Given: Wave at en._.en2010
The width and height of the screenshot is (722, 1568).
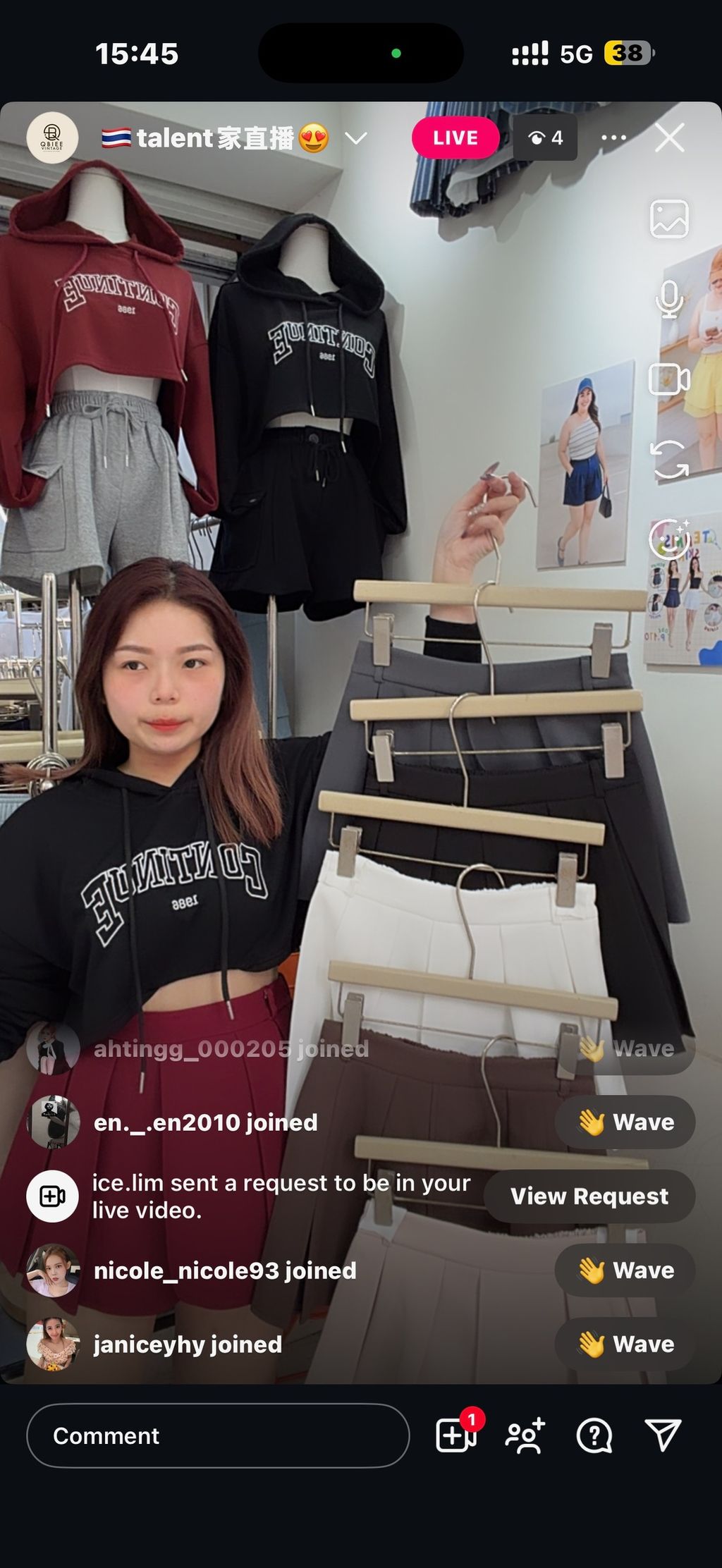Looking at the screenshot, I should (625, 1122).
